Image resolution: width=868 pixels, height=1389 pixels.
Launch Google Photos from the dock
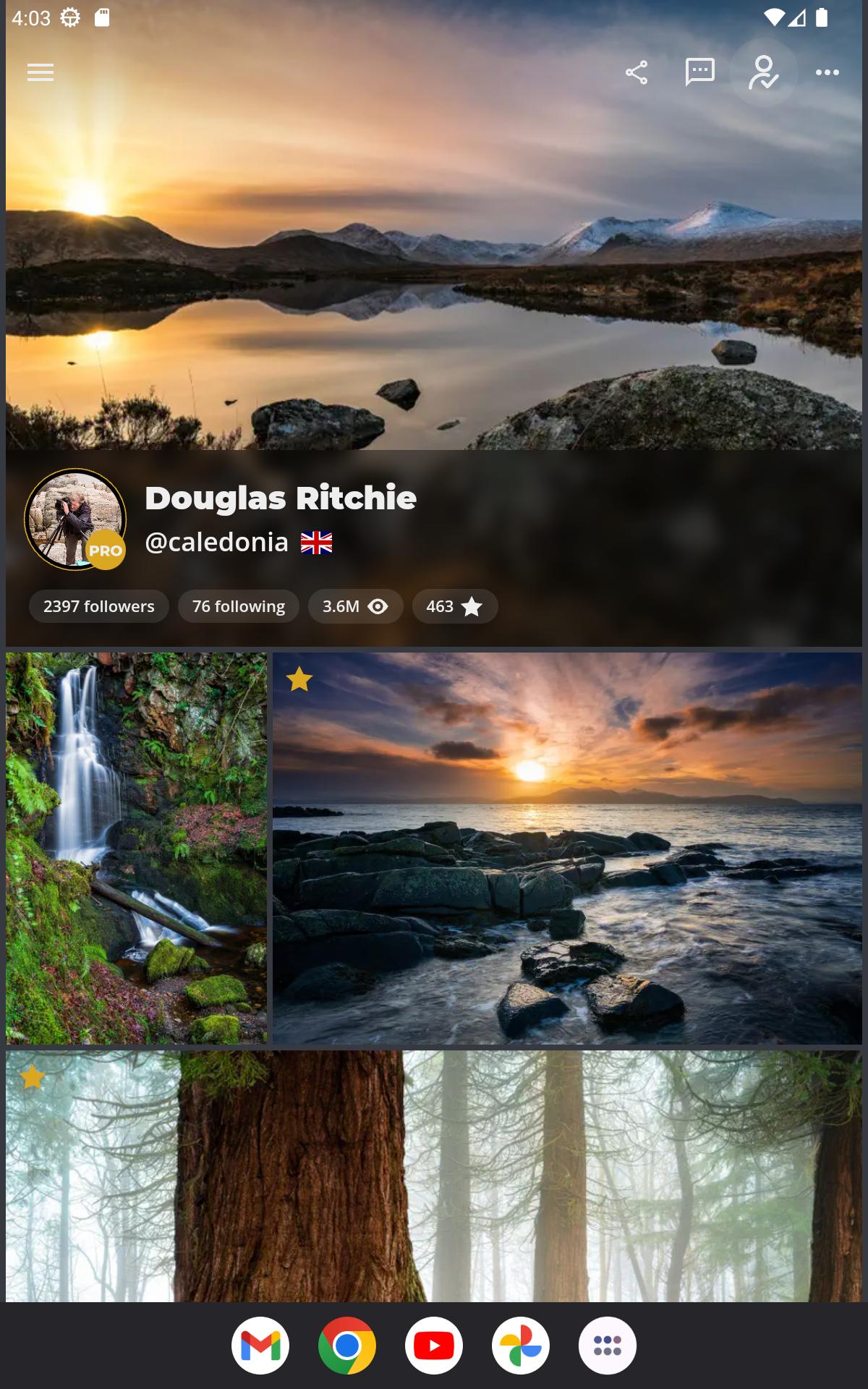pos(521,1346)
